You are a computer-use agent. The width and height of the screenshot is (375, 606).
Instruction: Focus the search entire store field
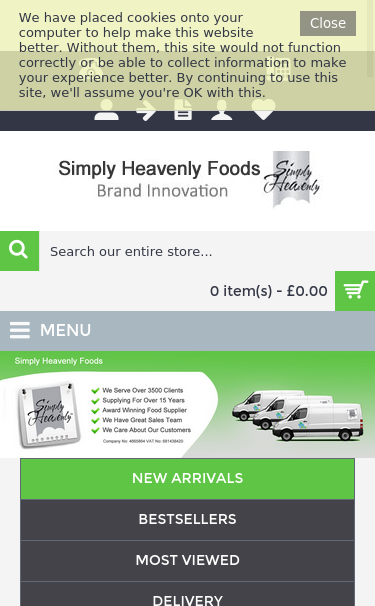pos(207,251)
